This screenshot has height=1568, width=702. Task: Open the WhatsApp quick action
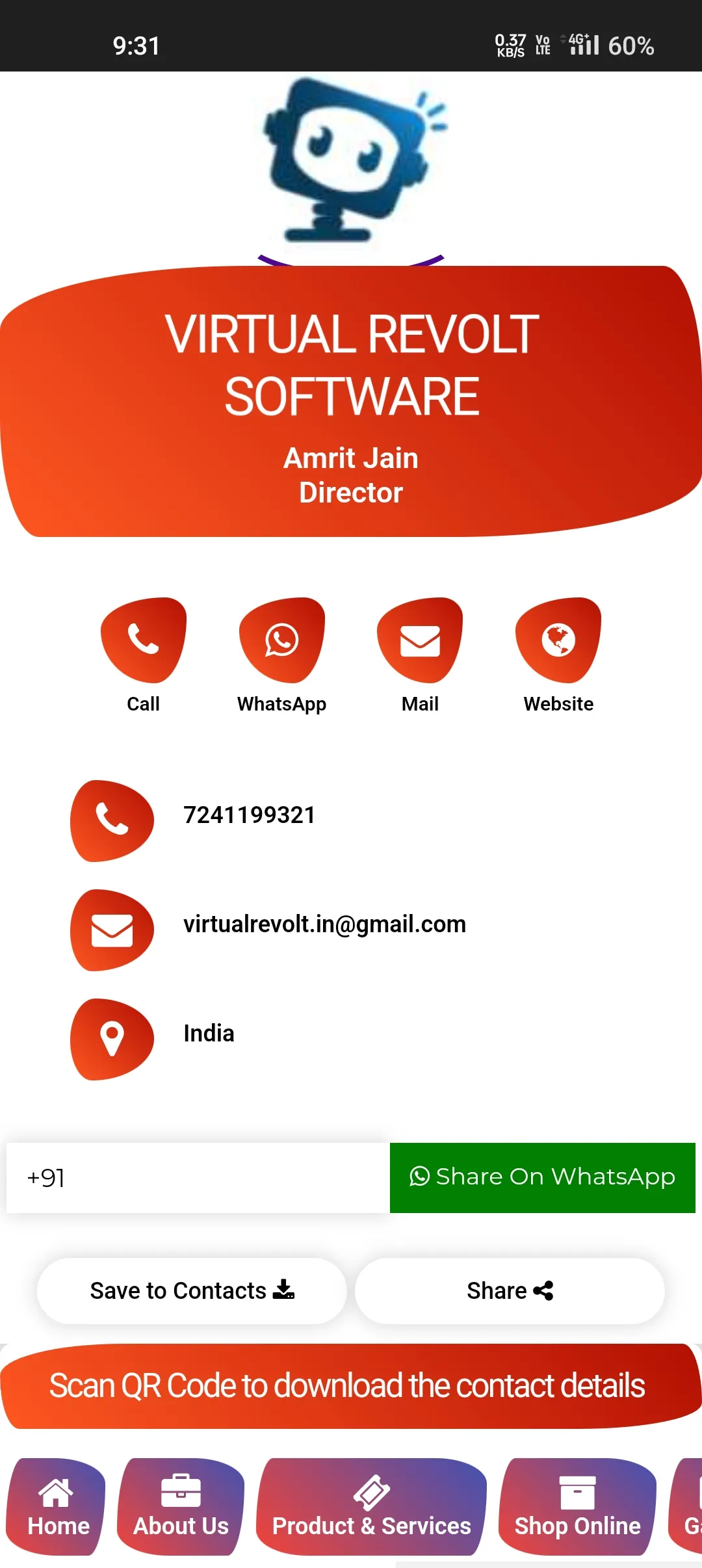281,640
